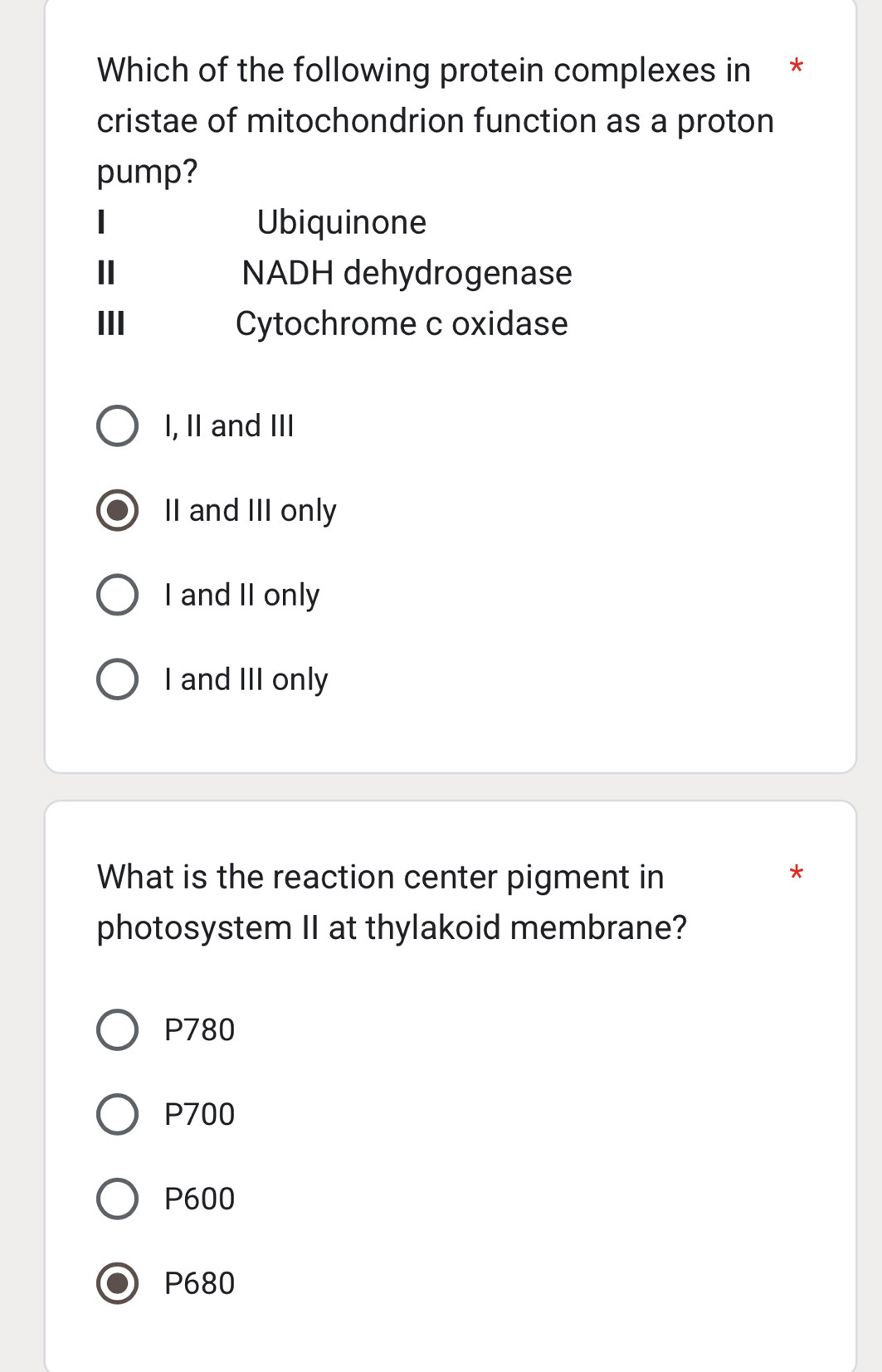The width and height of the screenshot is (882, 1372).
Task: Click the "I and III only" label text
Action: coord(245,679)
